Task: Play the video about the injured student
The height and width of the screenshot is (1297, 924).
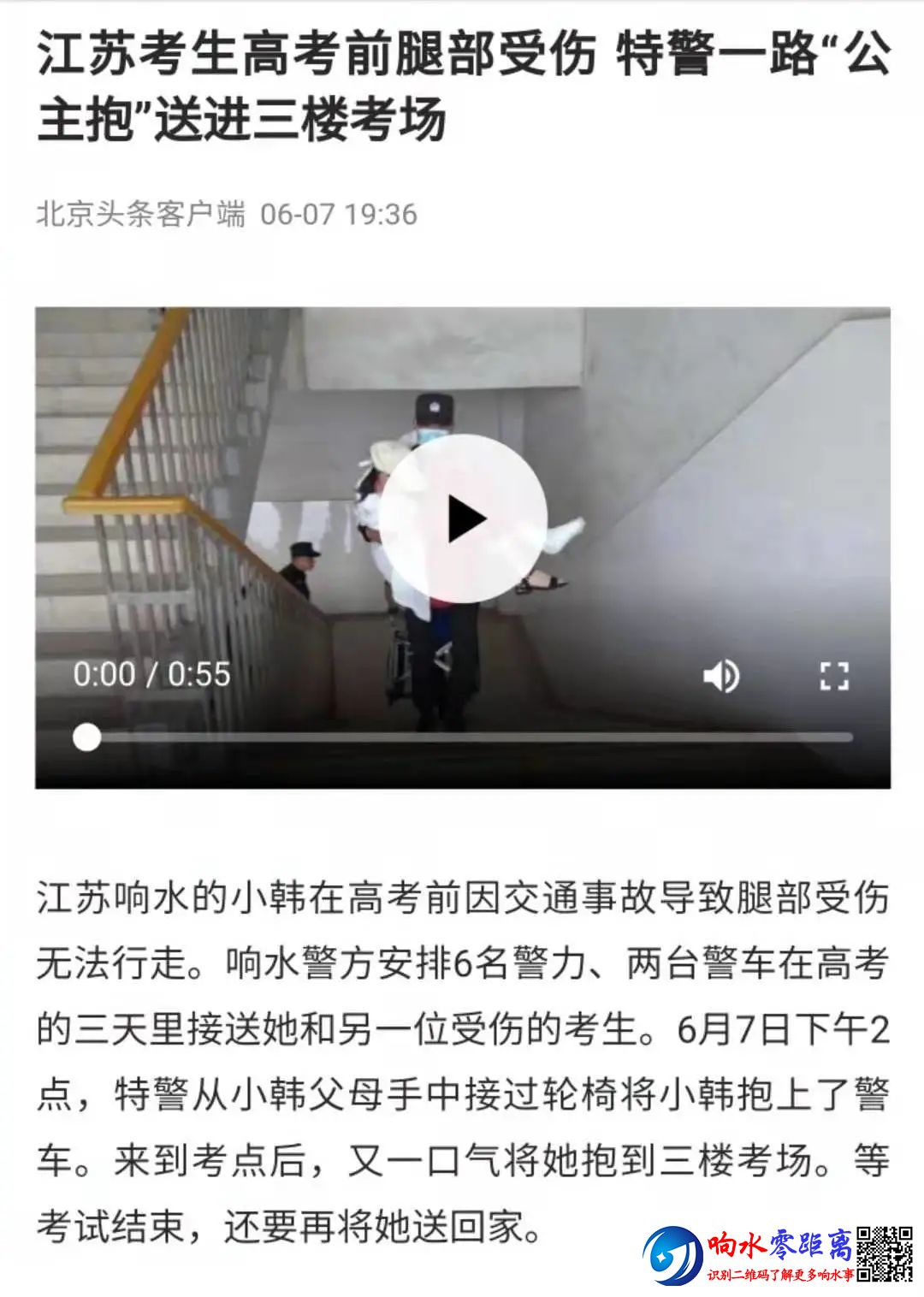Action: (463, 518)
